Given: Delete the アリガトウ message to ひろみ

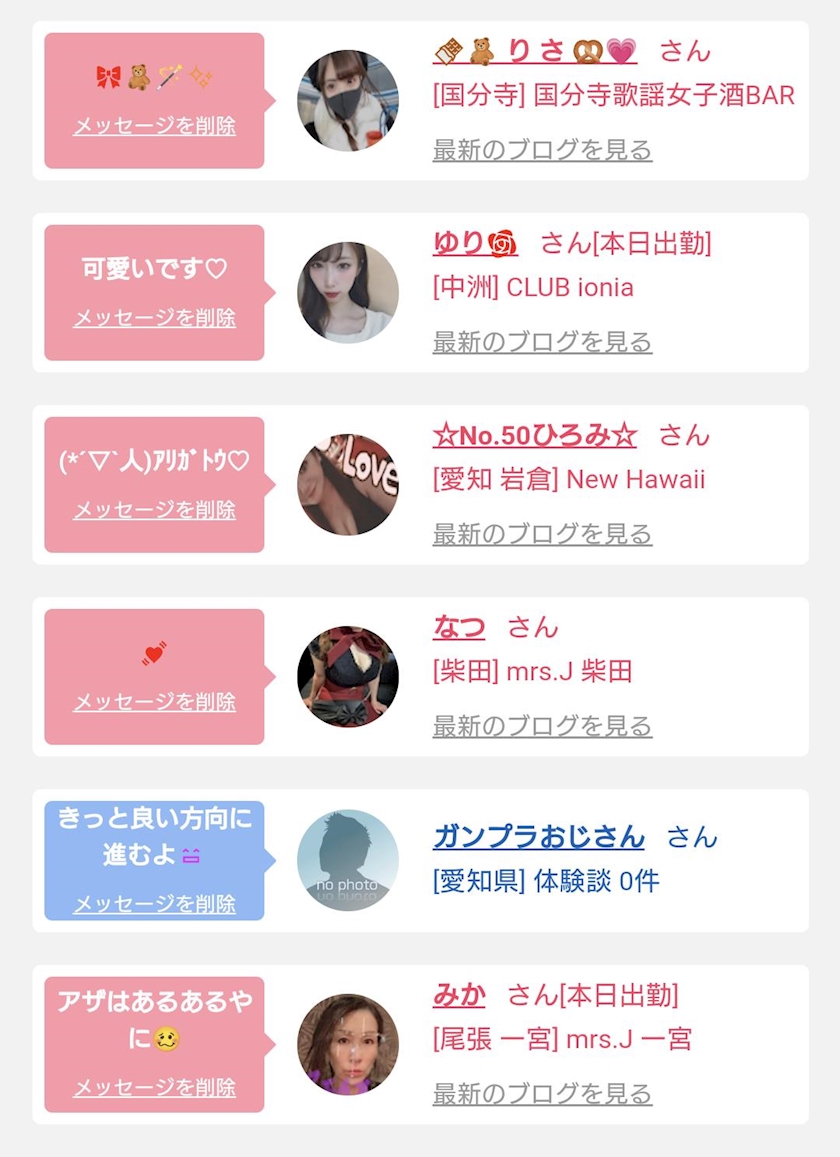Looking at the screenshot, I should point(154,510).
